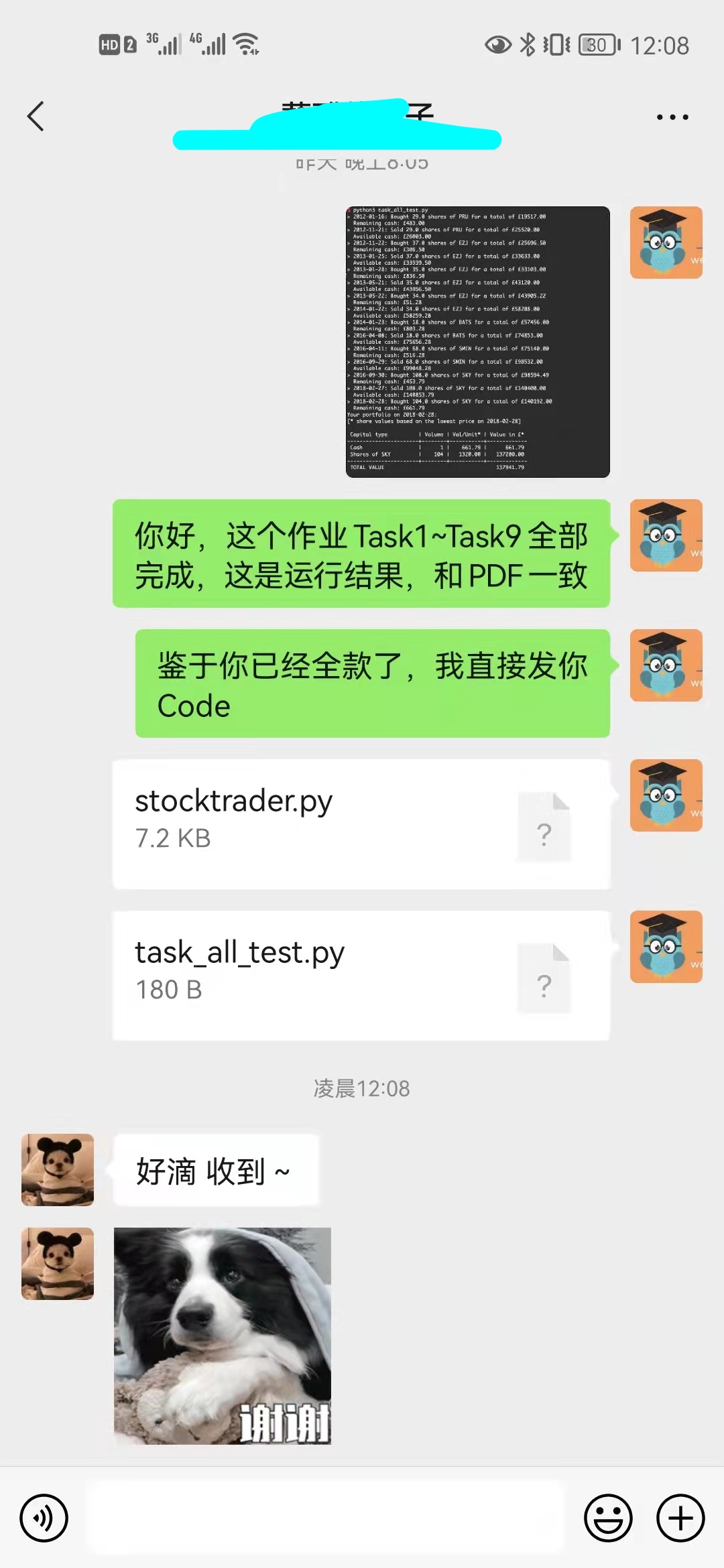724x1568 pixels.
Task: Open the stocktrader.py file attachment
Action: click(x=361, y=824)
